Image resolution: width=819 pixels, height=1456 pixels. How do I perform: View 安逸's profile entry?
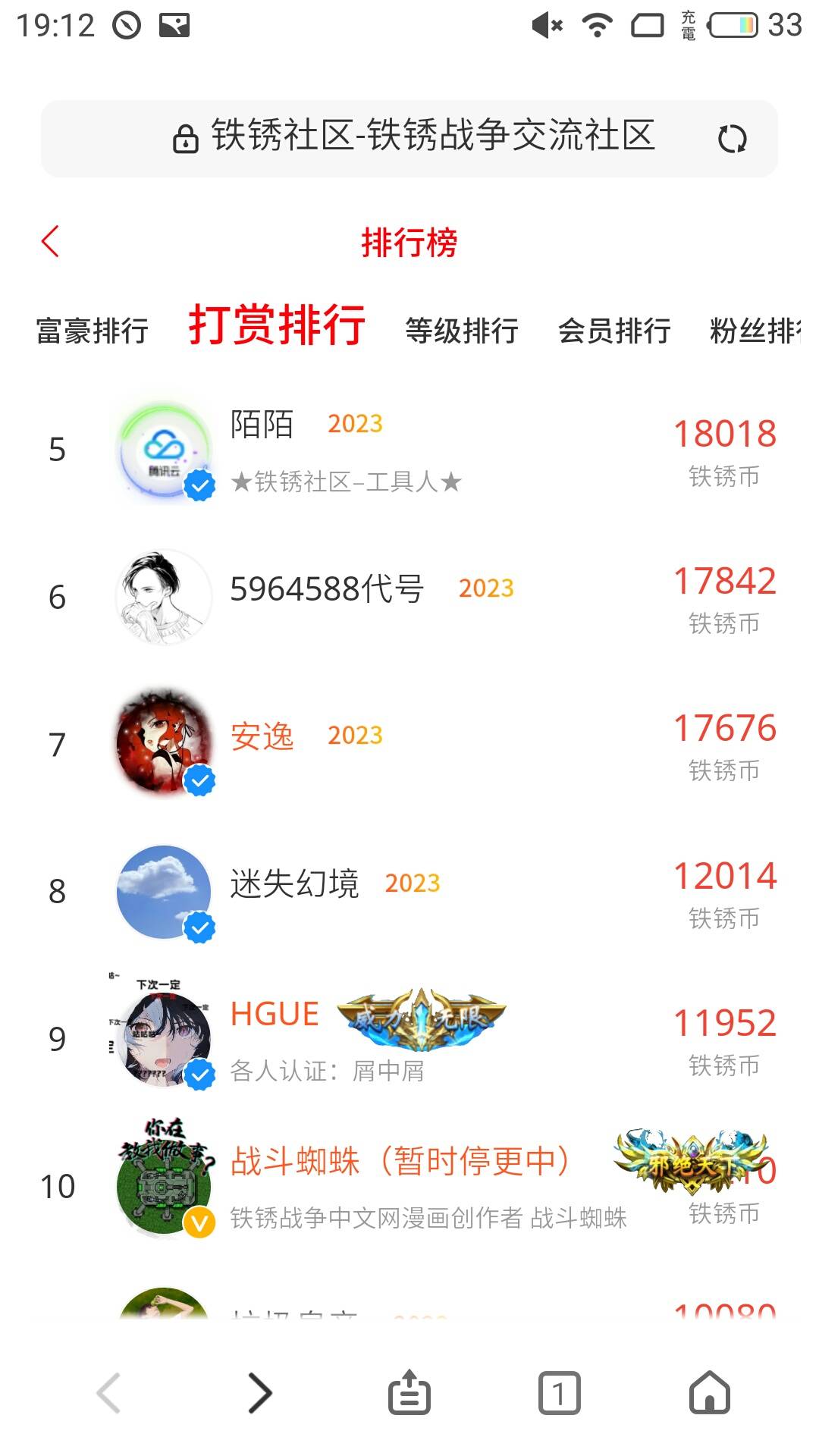[409, 745]
